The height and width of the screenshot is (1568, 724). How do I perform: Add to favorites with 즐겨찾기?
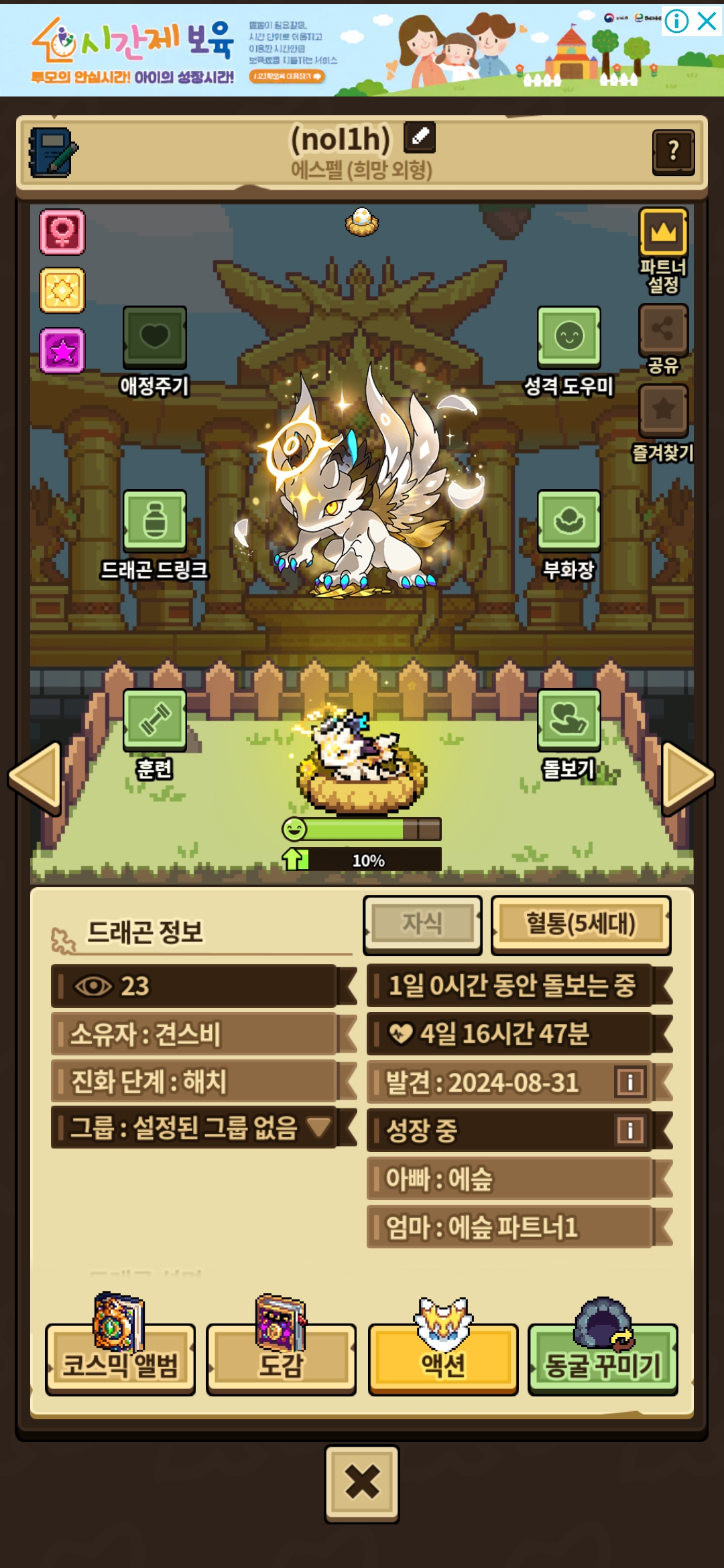click(663, 423)
